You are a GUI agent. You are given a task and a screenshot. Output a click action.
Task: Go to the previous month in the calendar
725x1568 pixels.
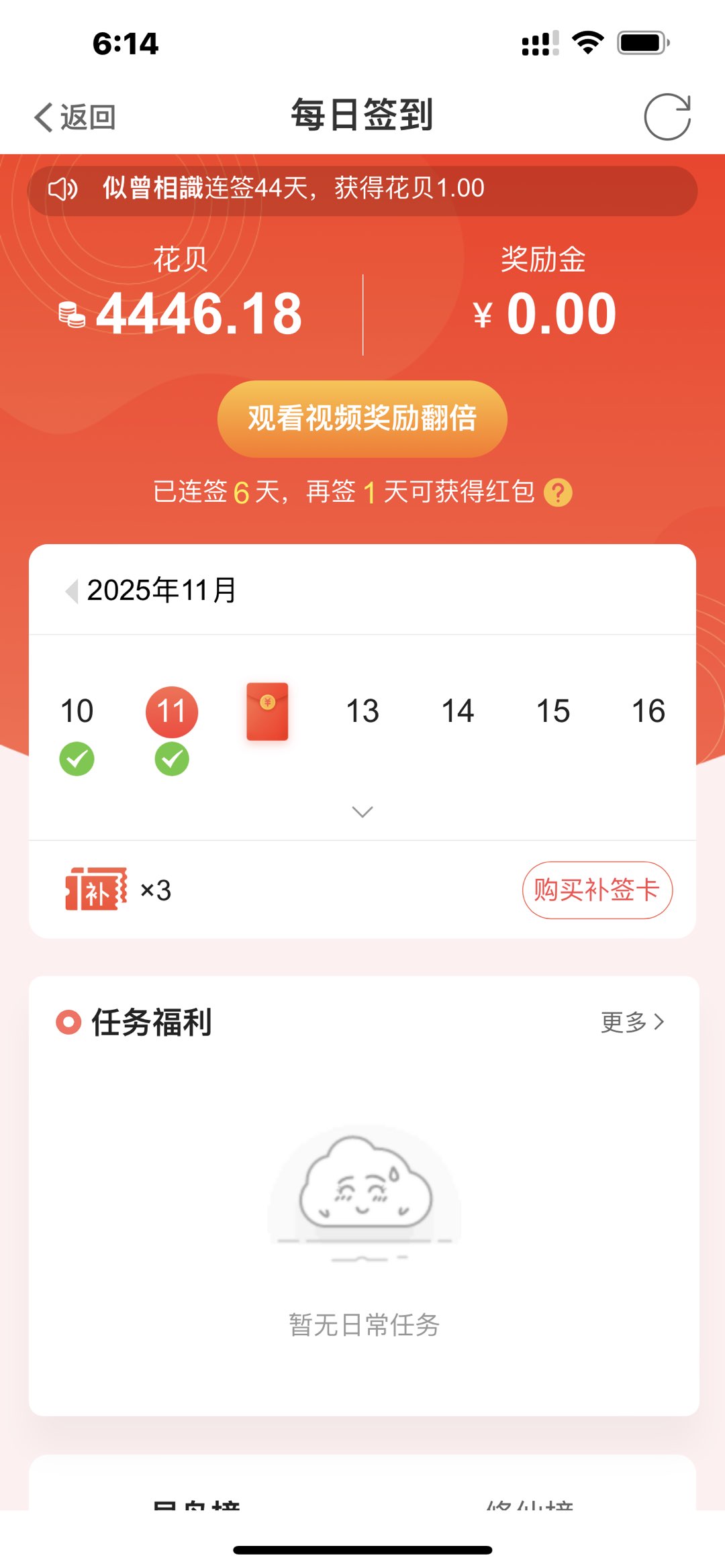pos(71,591)
